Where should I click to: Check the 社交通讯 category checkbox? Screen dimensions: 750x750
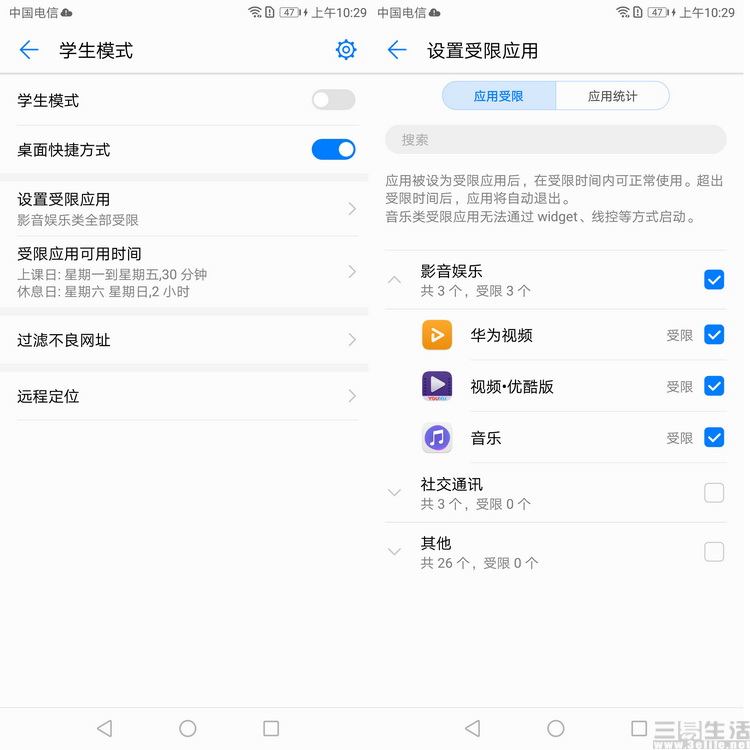coord(714,492)
